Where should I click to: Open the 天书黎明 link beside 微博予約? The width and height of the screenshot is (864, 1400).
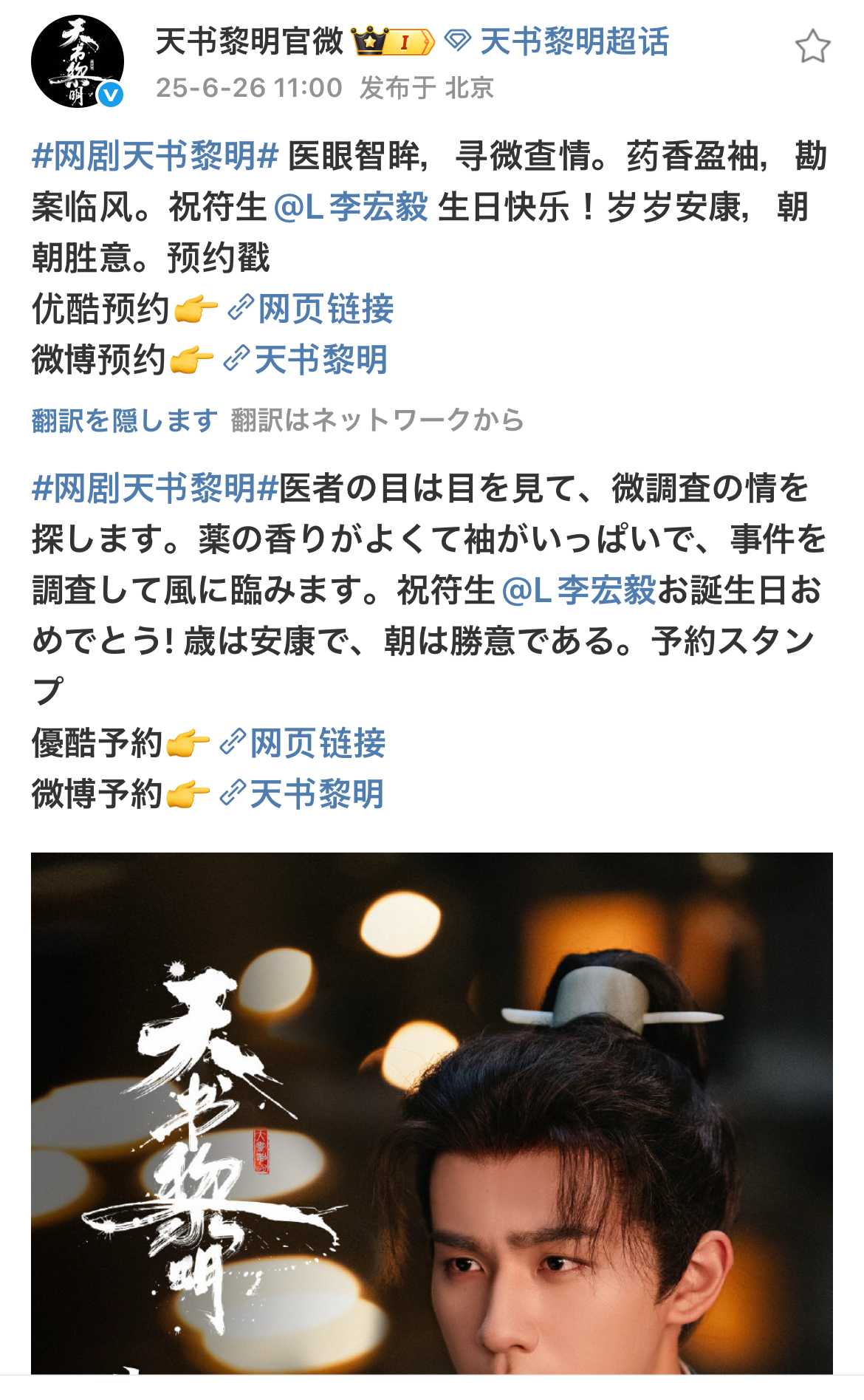point(317,794)
